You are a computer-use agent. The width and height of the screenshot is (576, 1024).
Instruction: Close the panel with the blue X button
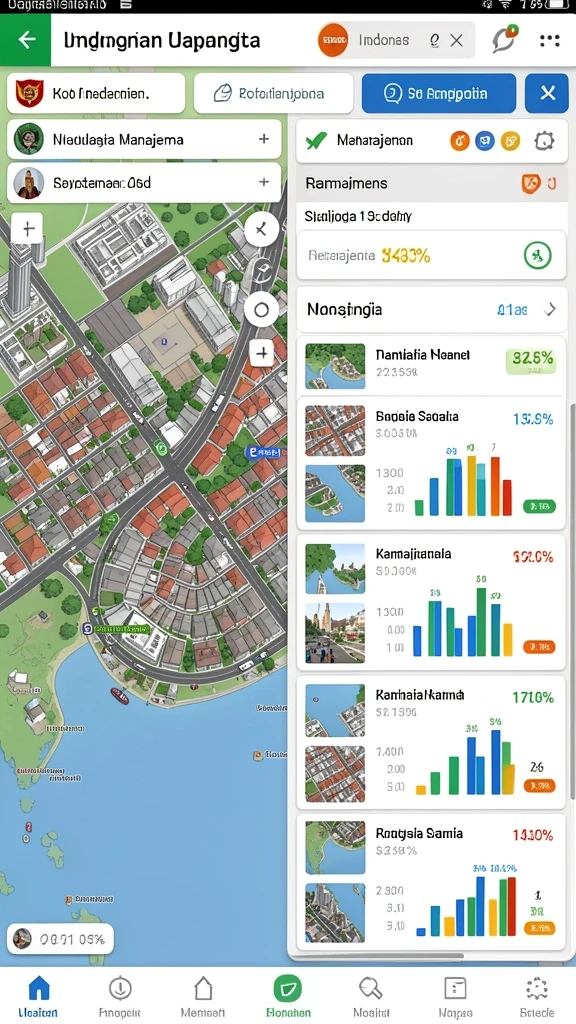[548, 93]
